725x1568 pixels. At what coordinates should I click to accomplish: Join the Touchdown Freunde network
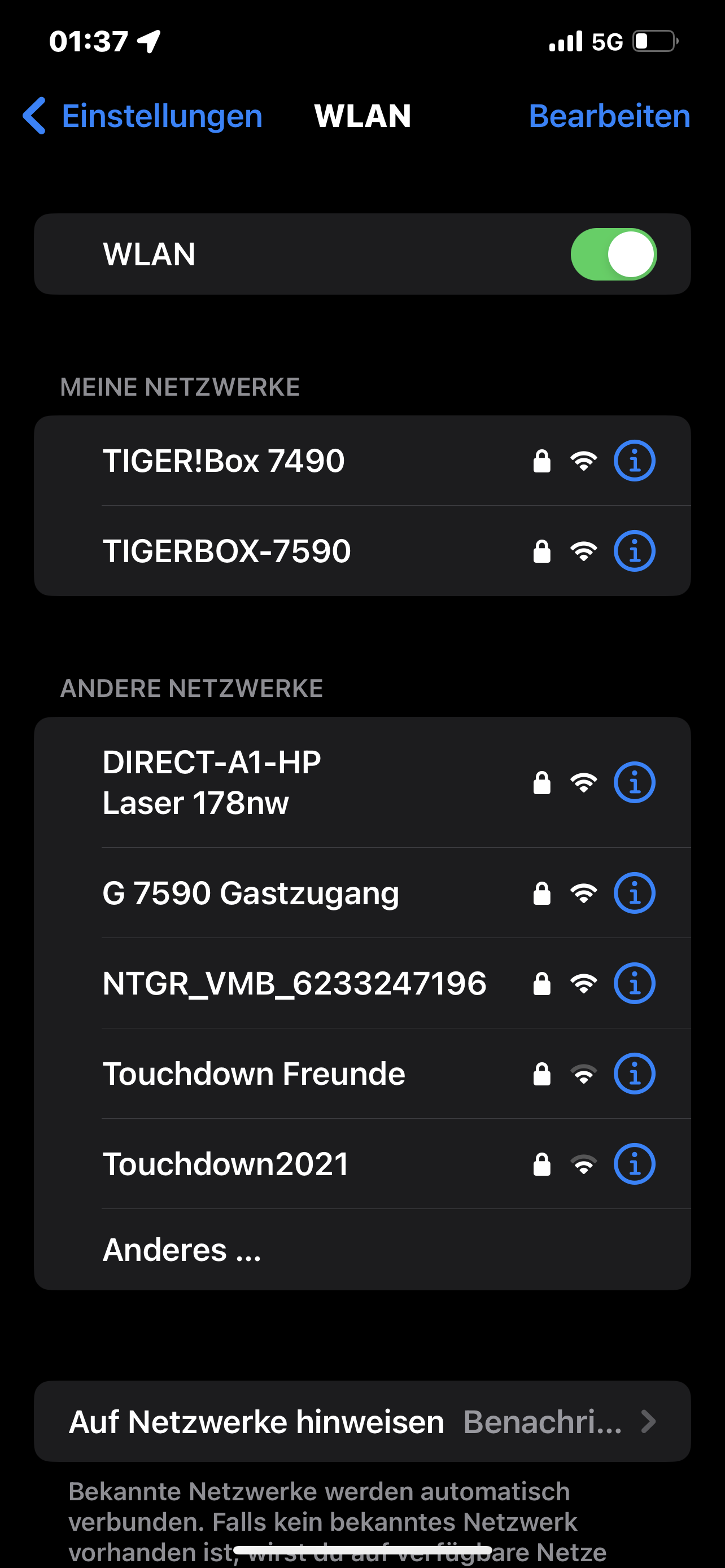click(x=253, y=1073)
